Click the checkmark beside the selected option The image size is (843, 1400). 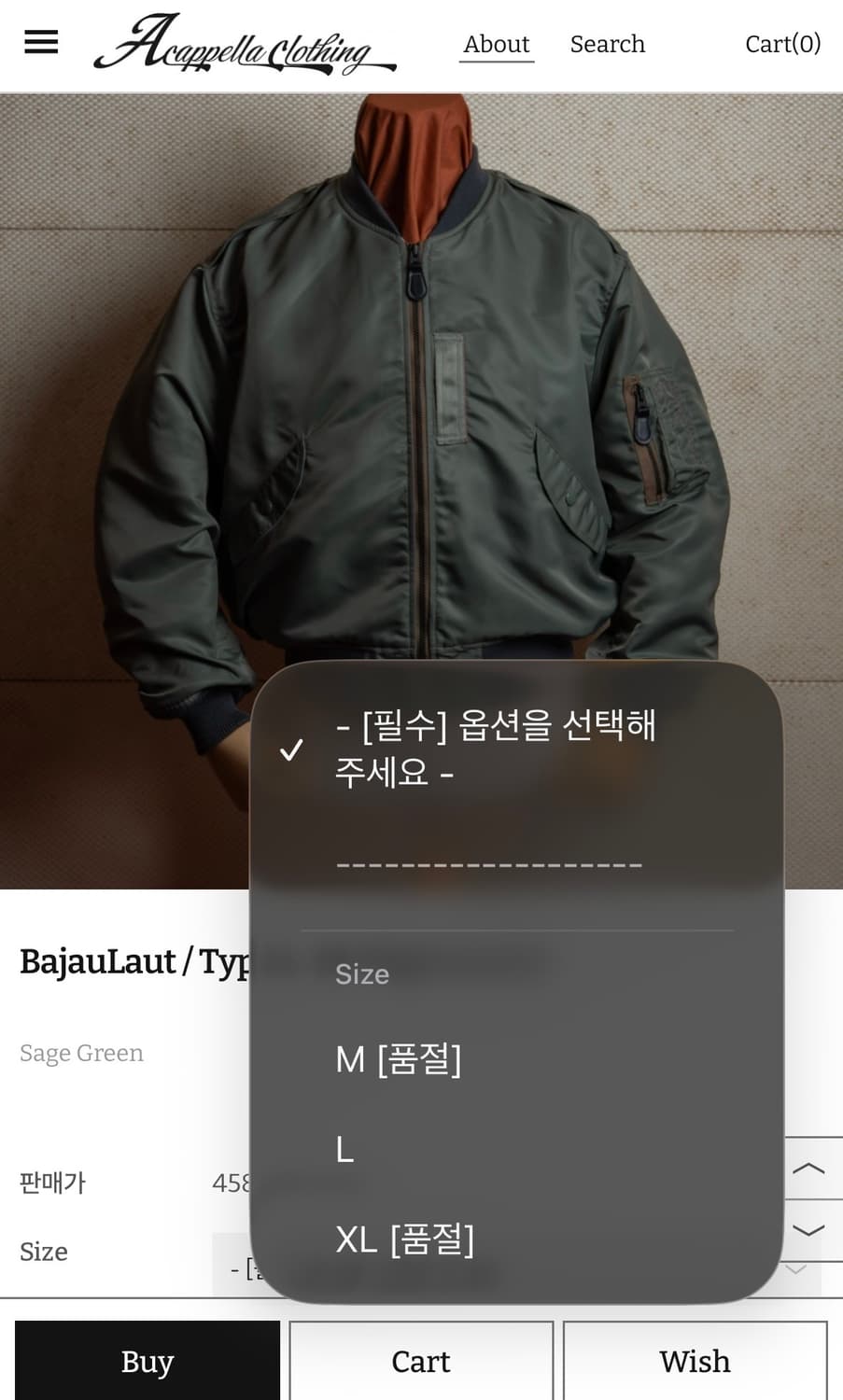coord(292,749)
